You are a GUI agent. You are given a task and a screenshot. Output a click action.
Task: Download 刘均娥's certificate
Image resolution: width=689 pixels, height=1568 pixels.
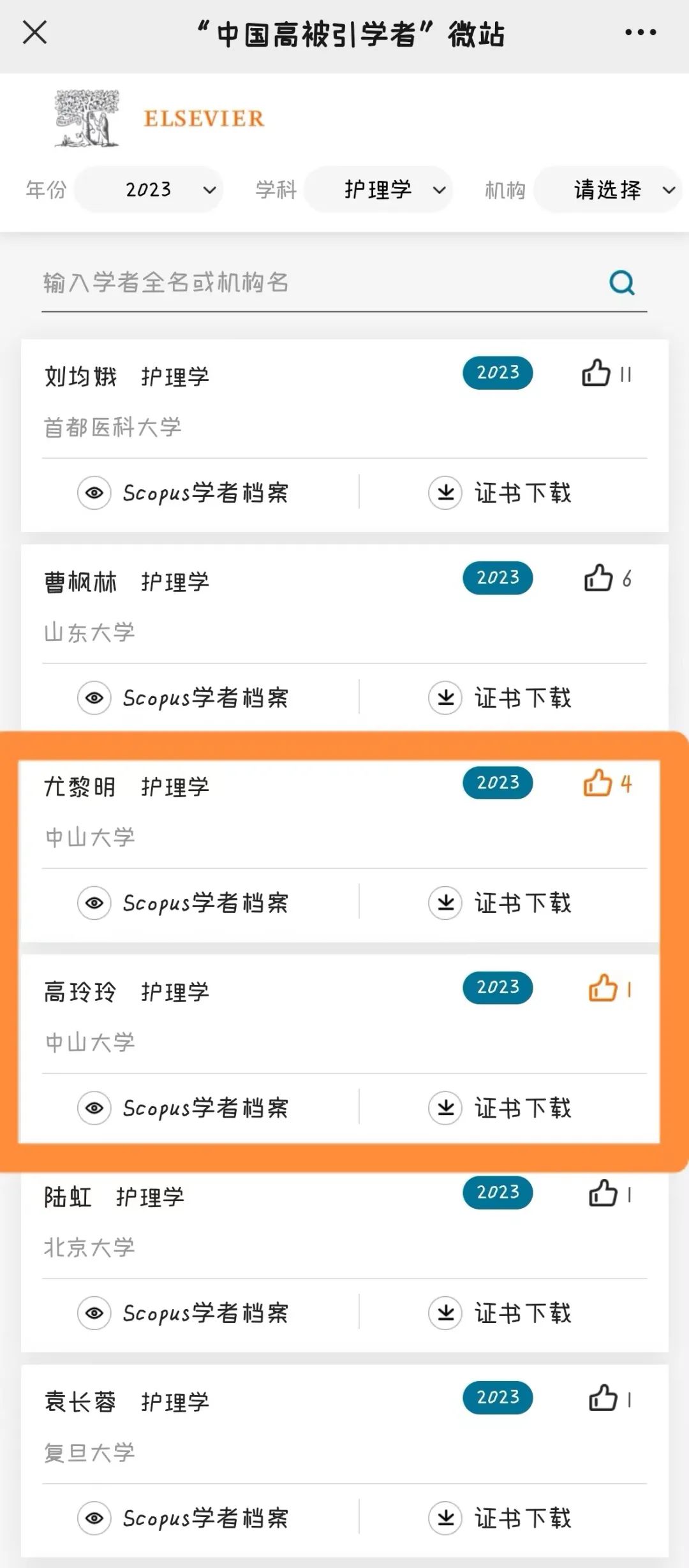pyautogui.click(x=500, y=492)
